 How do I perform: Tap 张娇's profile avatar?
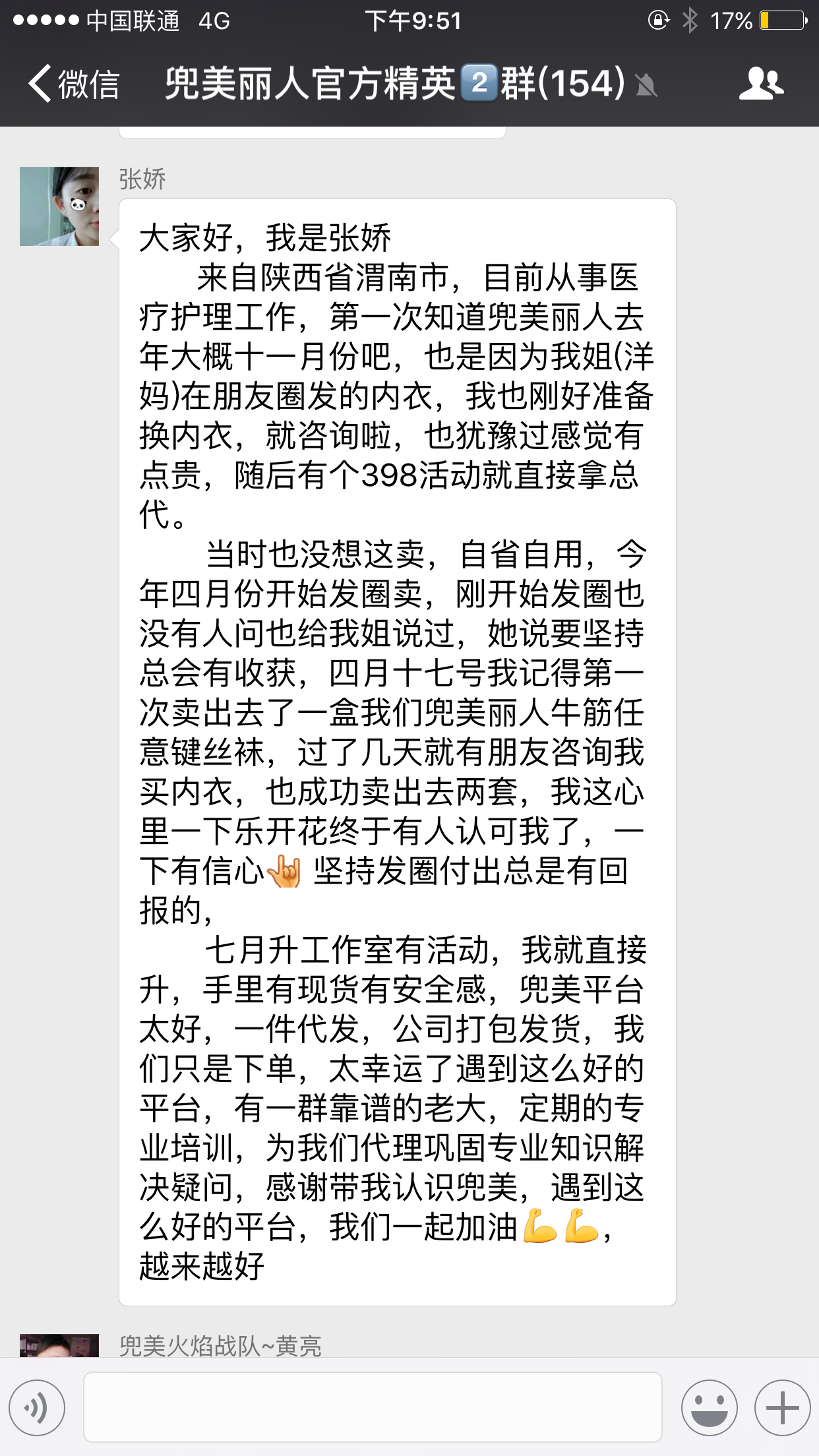[59, 206]
